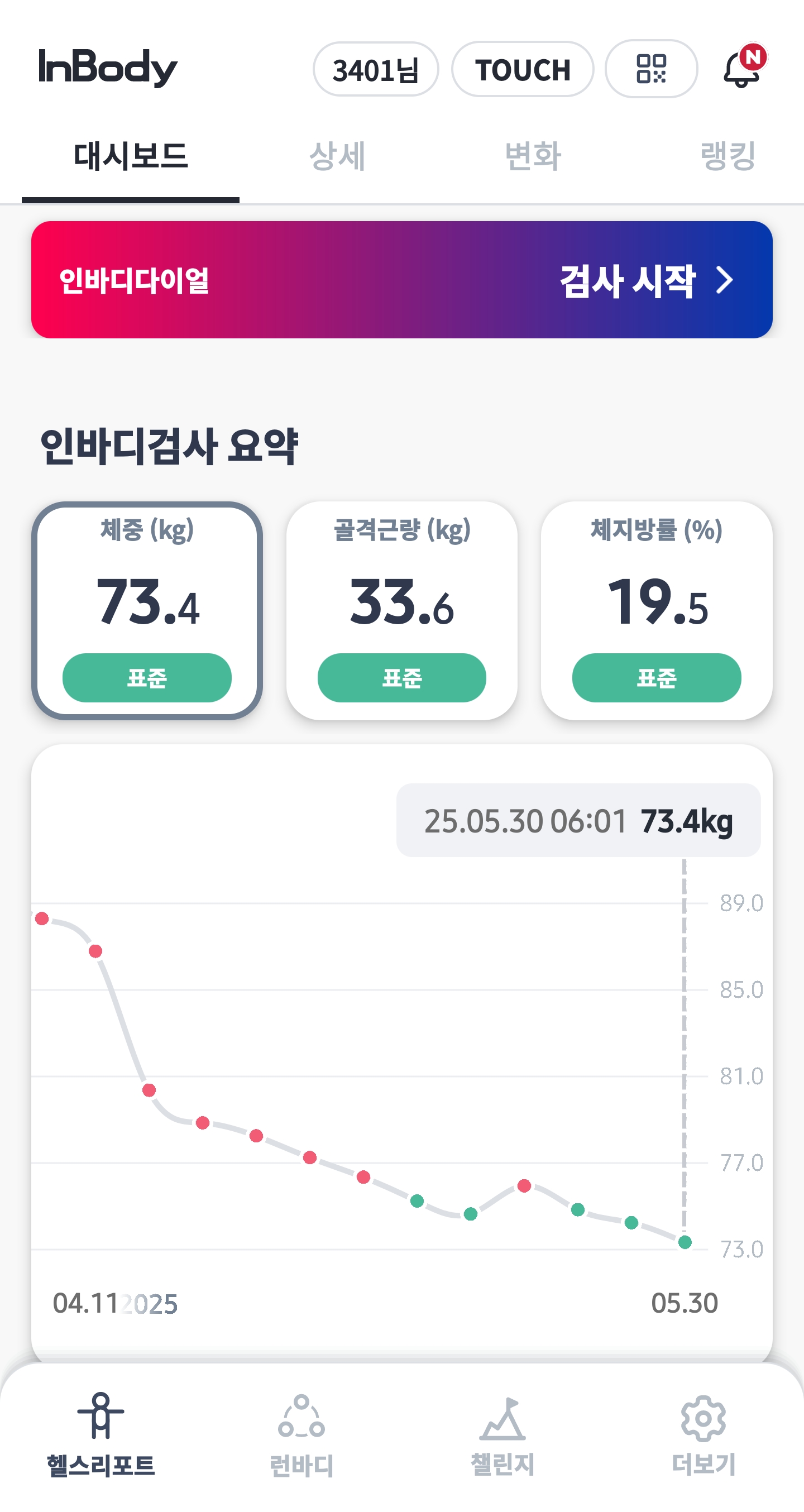Select the 대시보드 tab
804x1512 pixels.
click(130, 156)
